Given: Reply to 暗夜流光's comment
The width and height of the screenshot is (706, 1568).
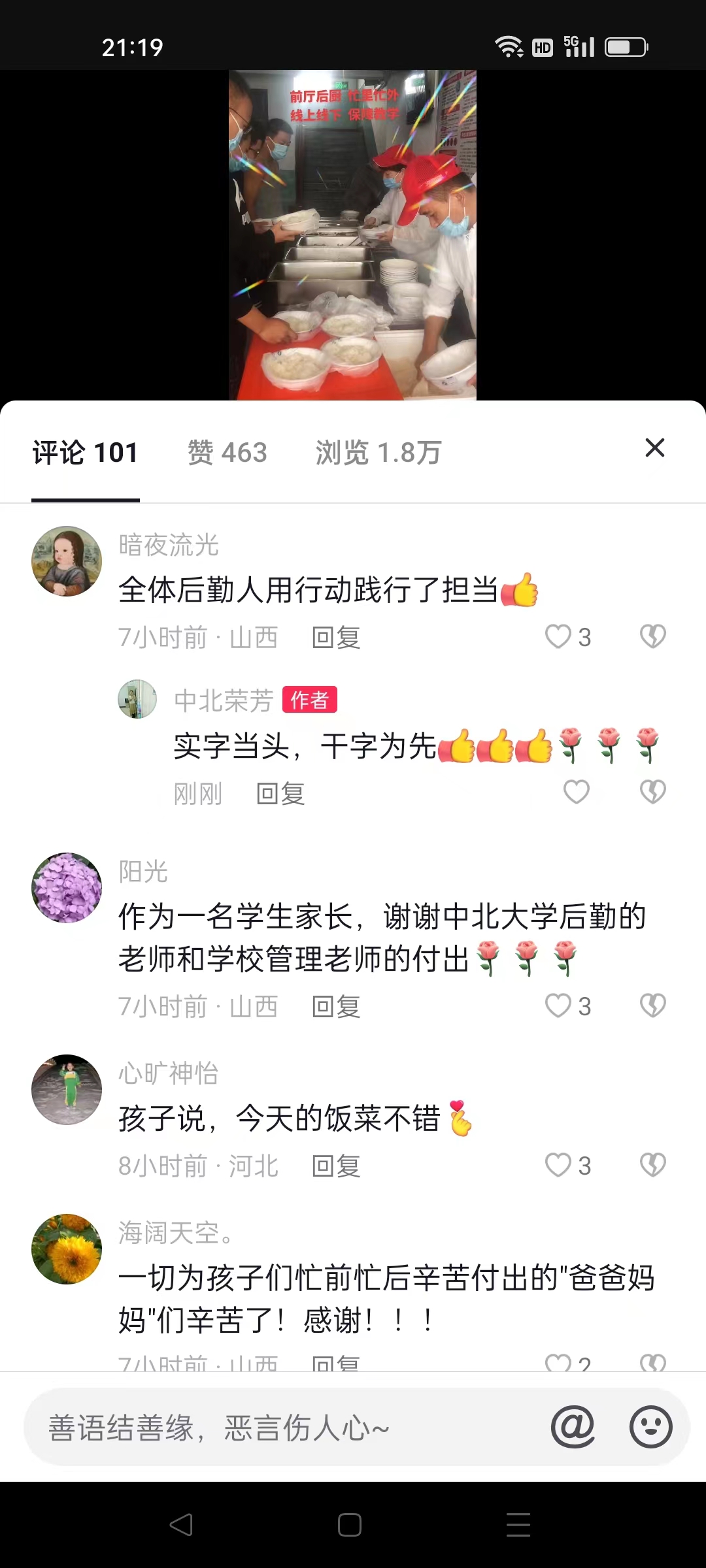Looking at the screenshot, I should pyautogui.click(x=336, y=638).
